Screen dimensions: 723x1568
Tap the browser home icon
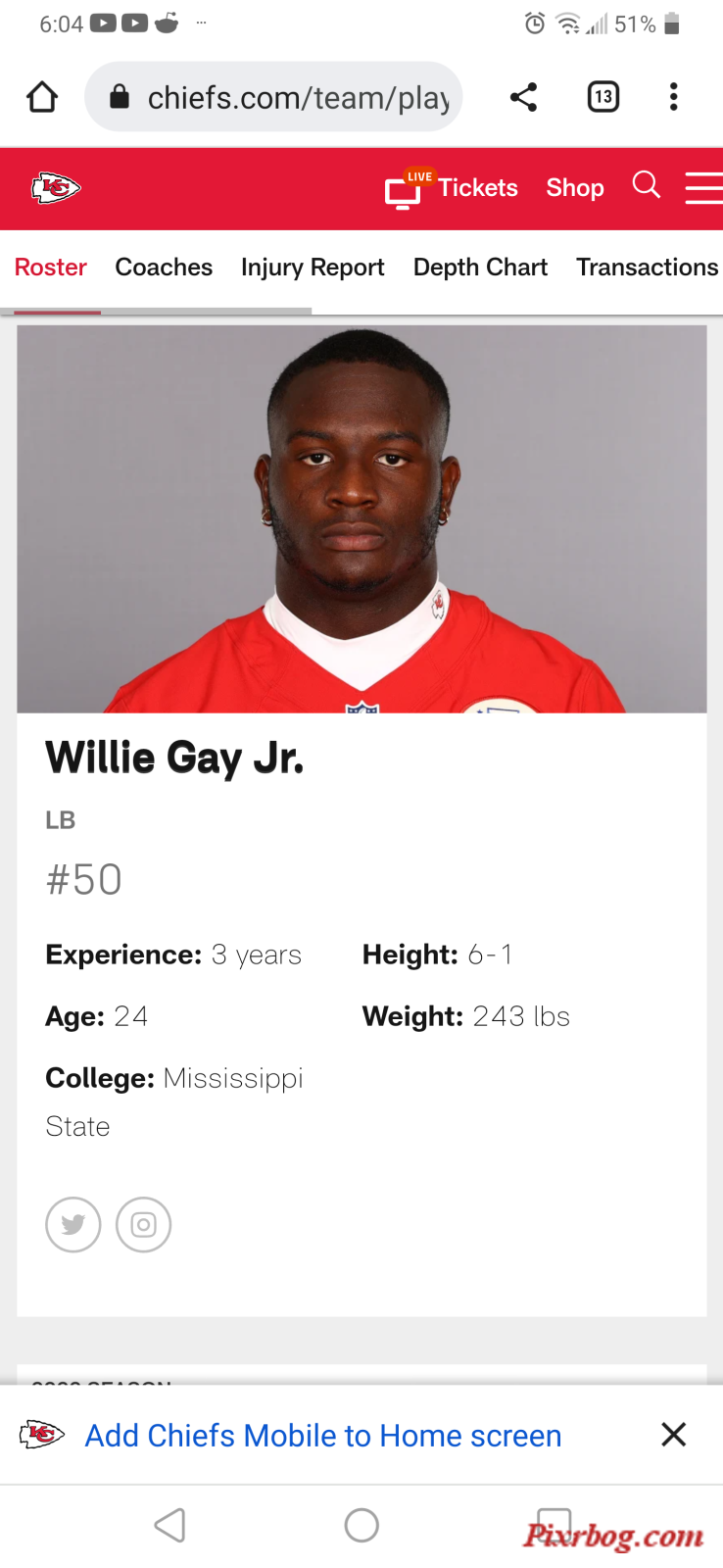[x=42, y=97]
